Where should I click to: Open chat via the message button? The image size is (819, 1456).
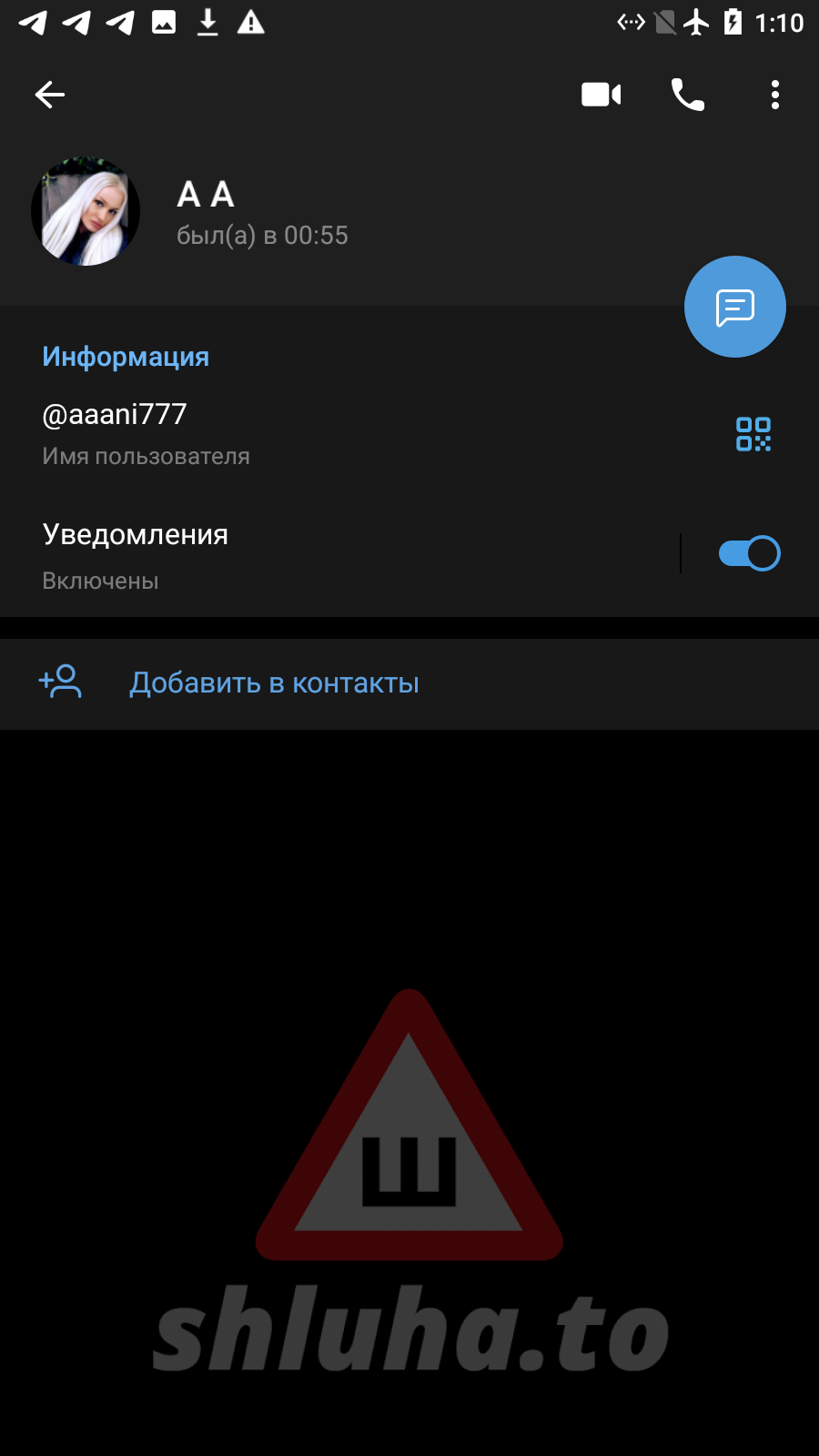click(734, 308)
